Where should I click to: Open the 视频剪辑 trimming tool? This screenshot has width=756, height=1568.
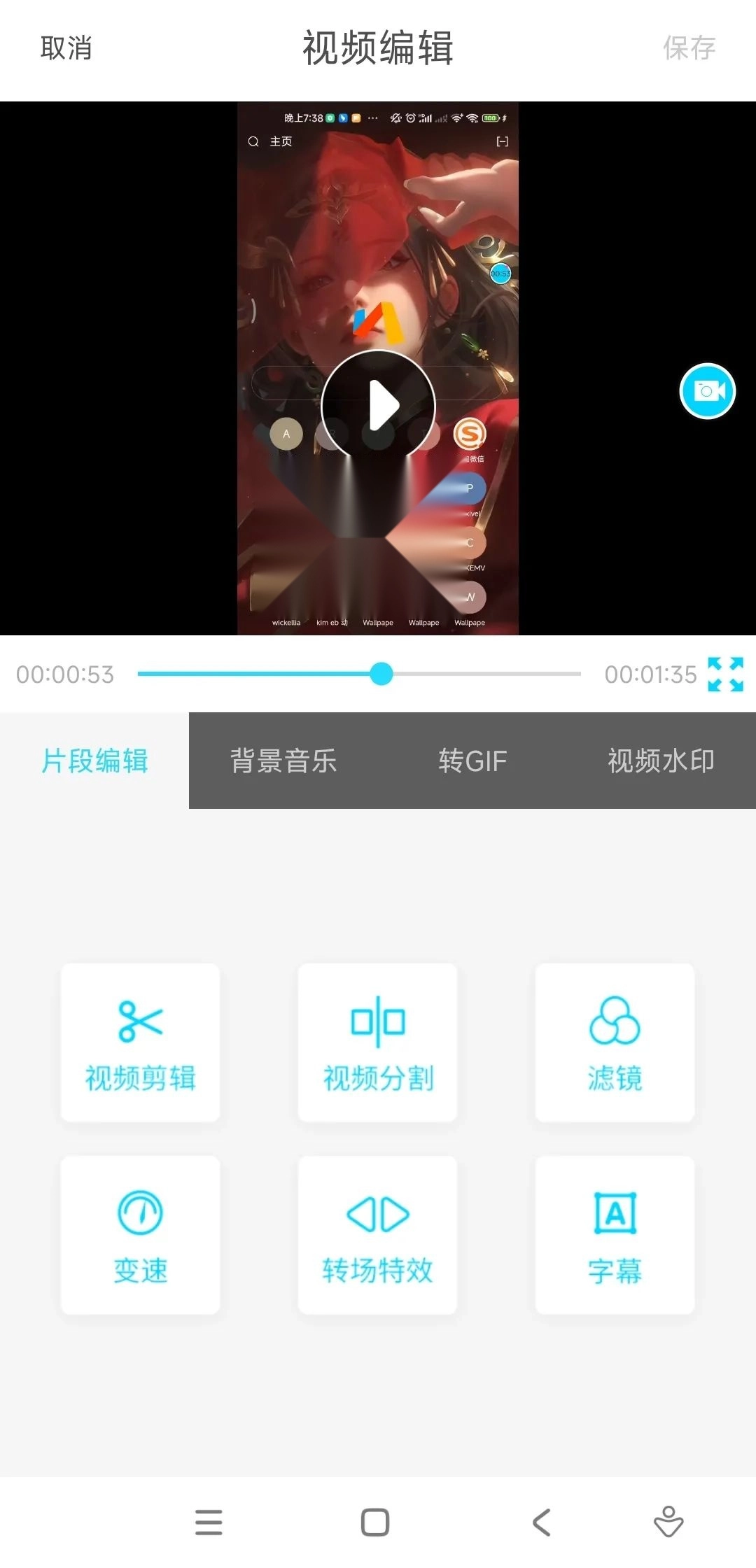(140, 1043)
